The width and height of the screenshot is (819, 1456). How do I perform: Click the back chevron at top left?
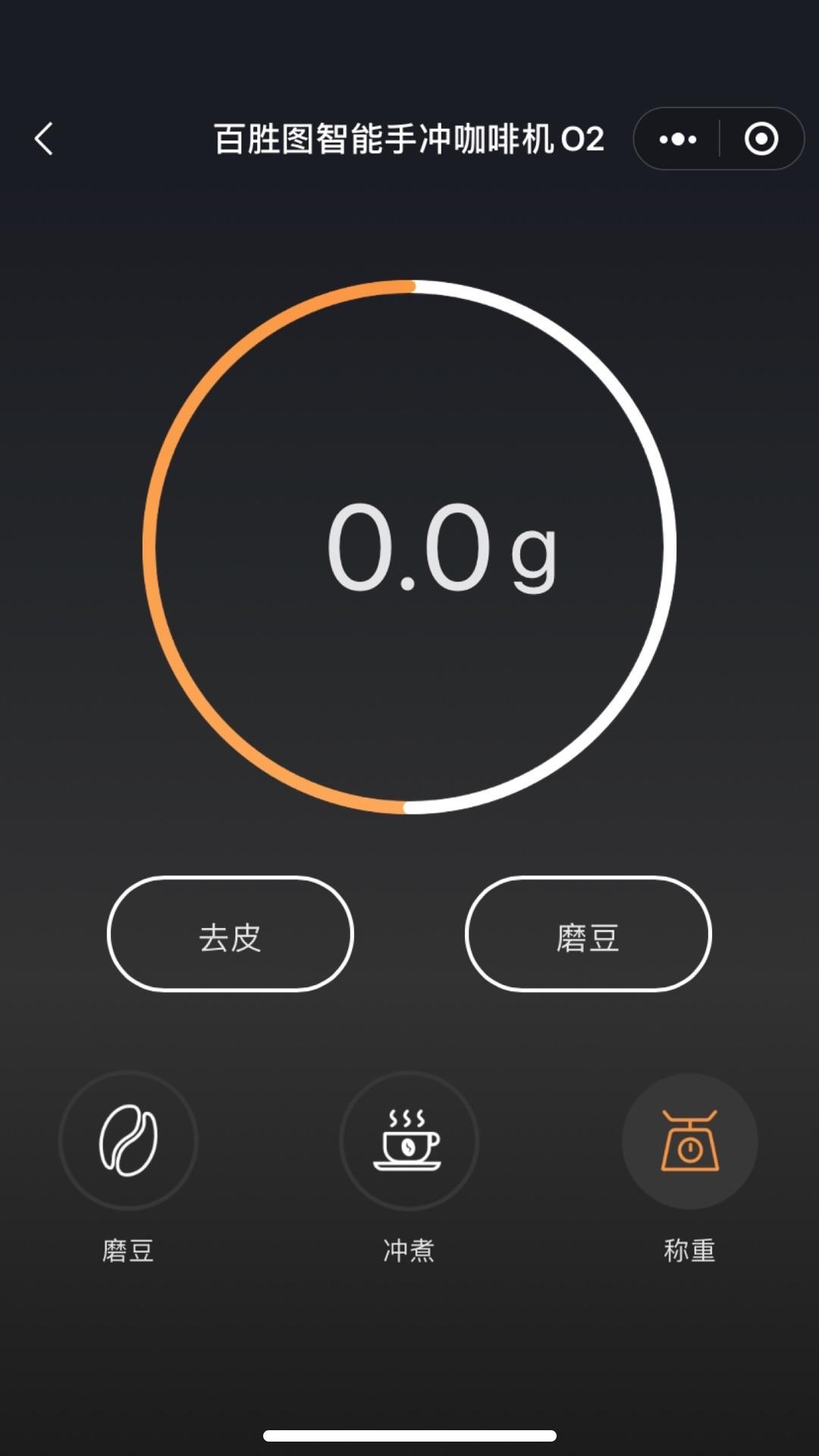pos(43,139)
